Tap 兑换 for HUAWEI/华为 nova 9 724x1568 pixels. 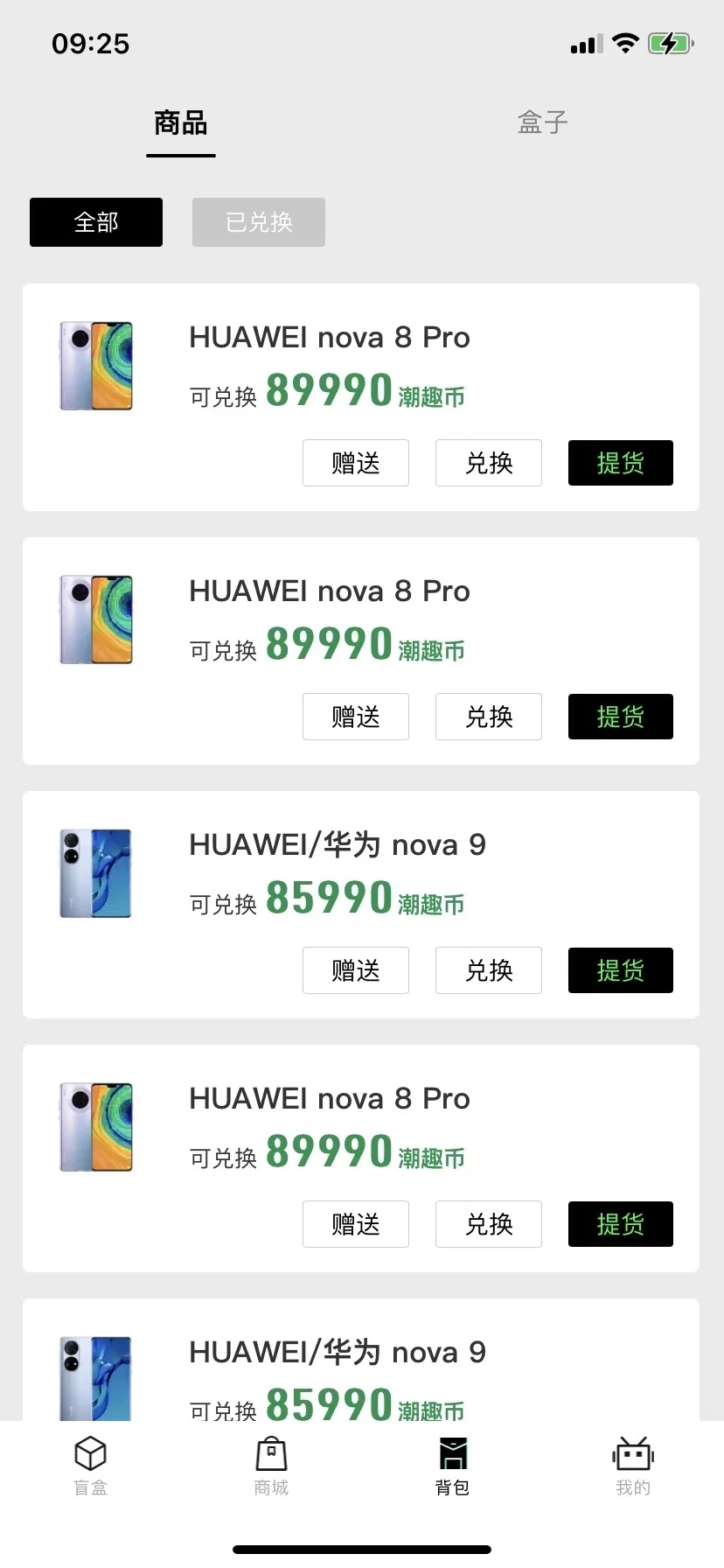point(489,970)
